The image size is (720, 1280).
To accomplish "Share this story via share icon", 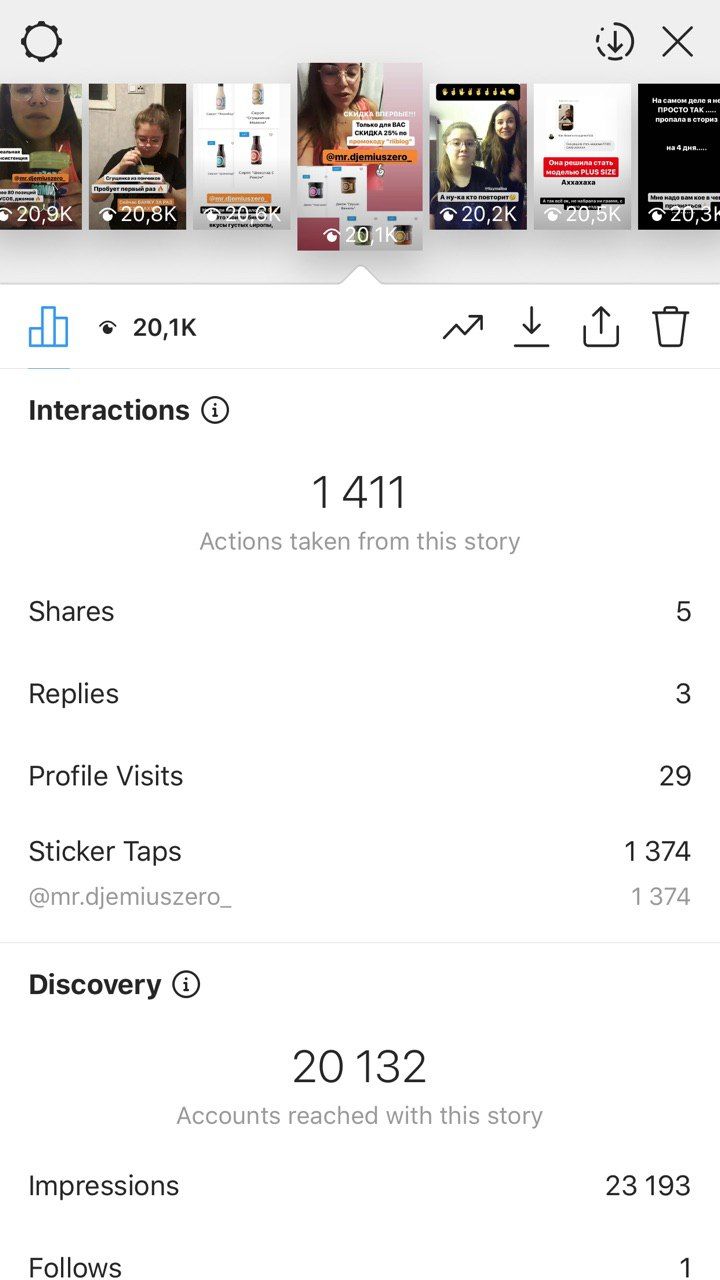I will pyautogui.click(x=601, y=327).
